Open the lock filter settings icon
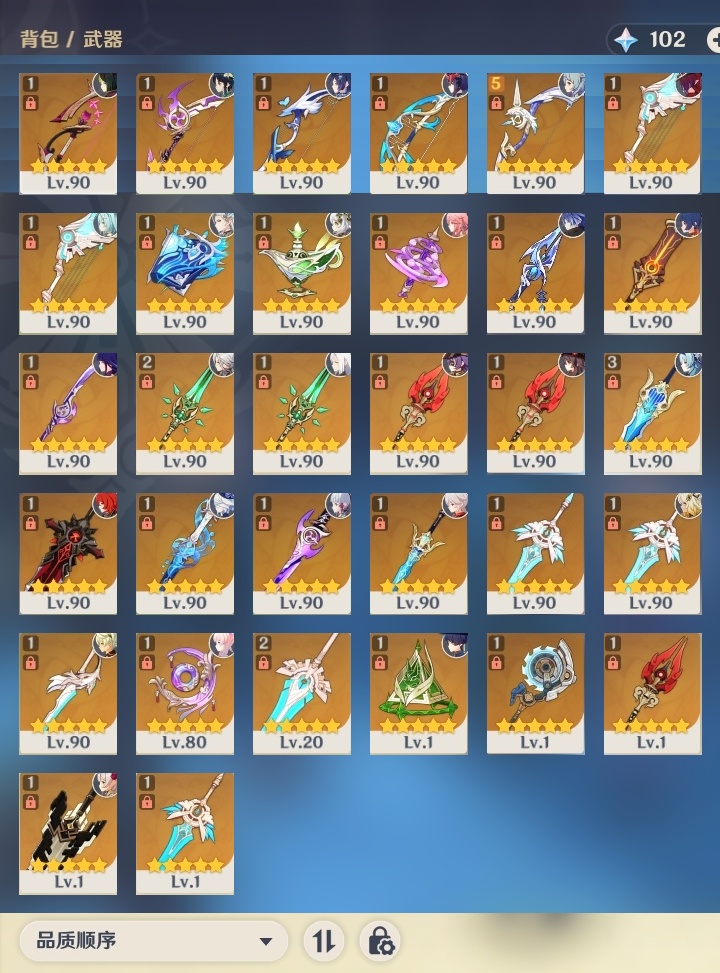Viewport: 720px width, 973px height. coord(380,941)
